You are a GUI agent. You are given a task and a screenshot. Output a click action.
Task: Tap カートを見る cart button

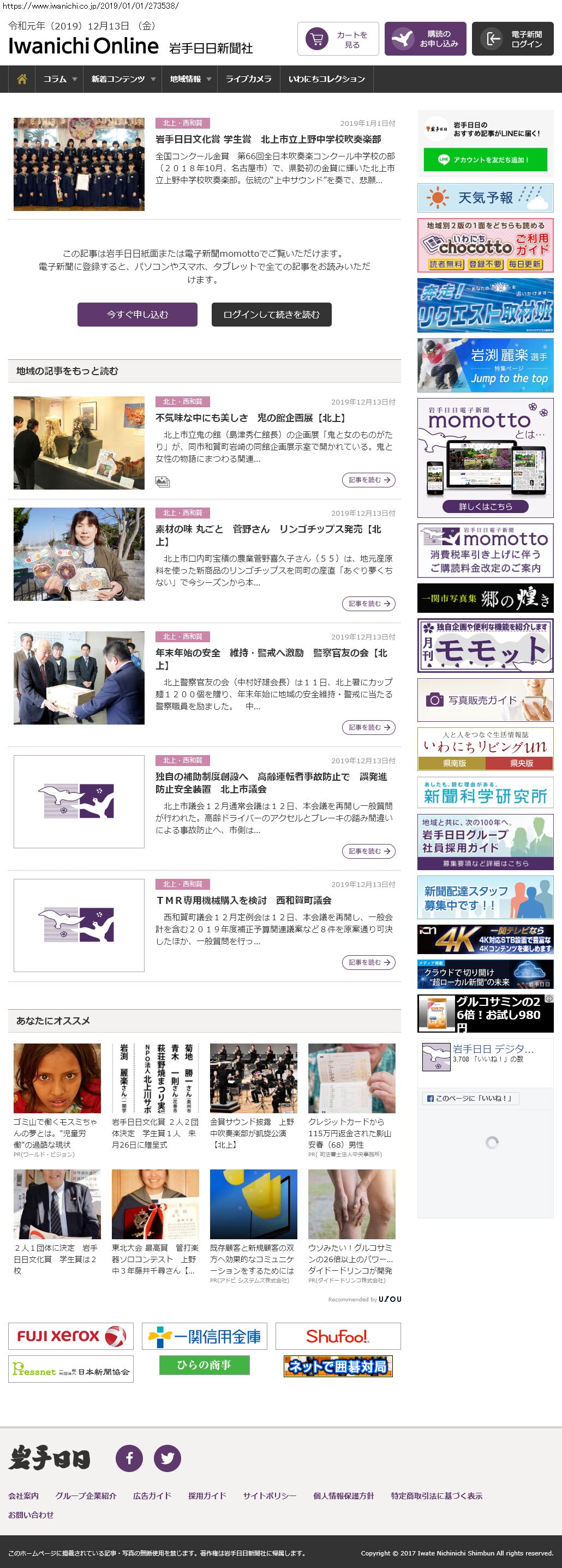pos(338,39)
